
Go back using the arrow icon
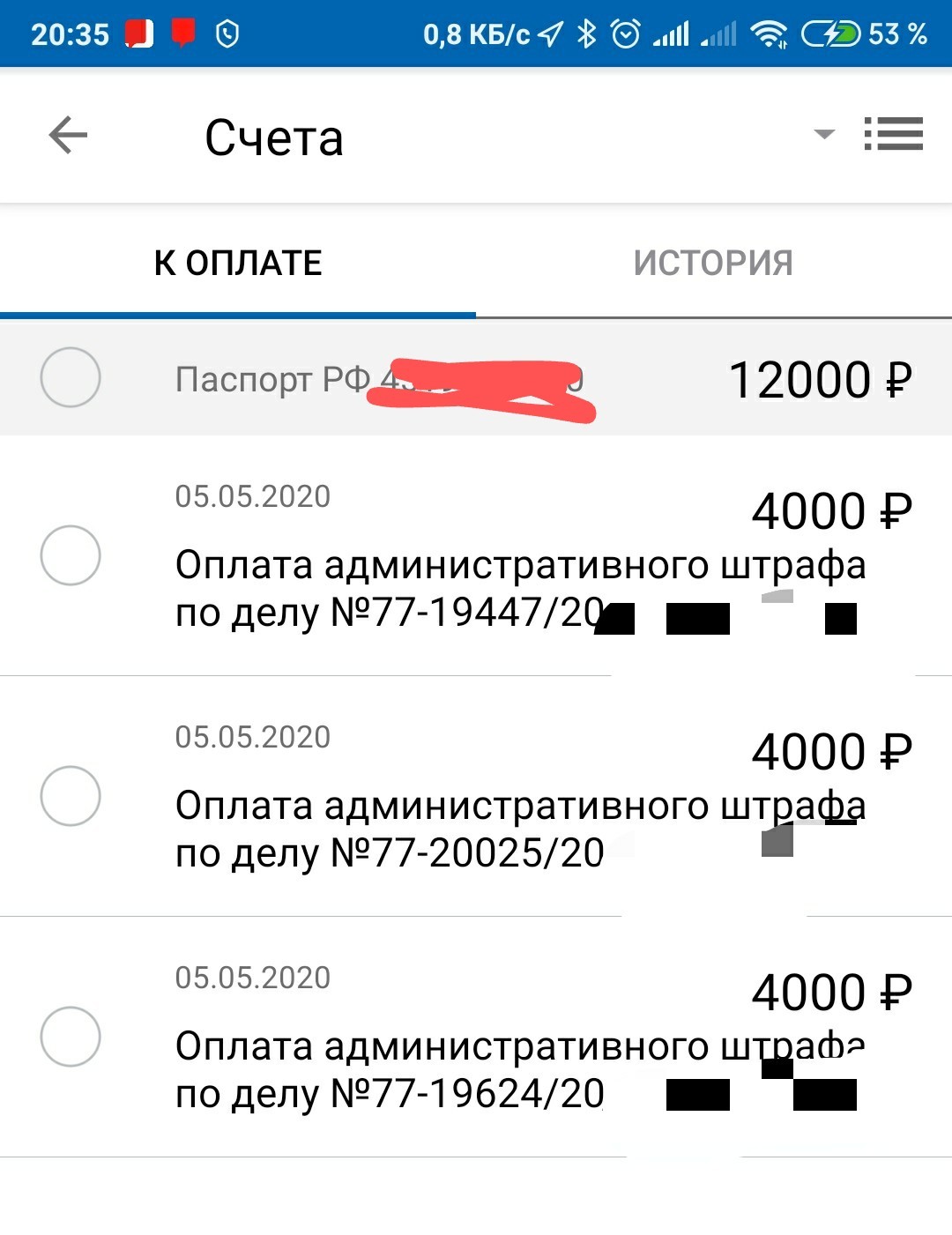point(68,136)
